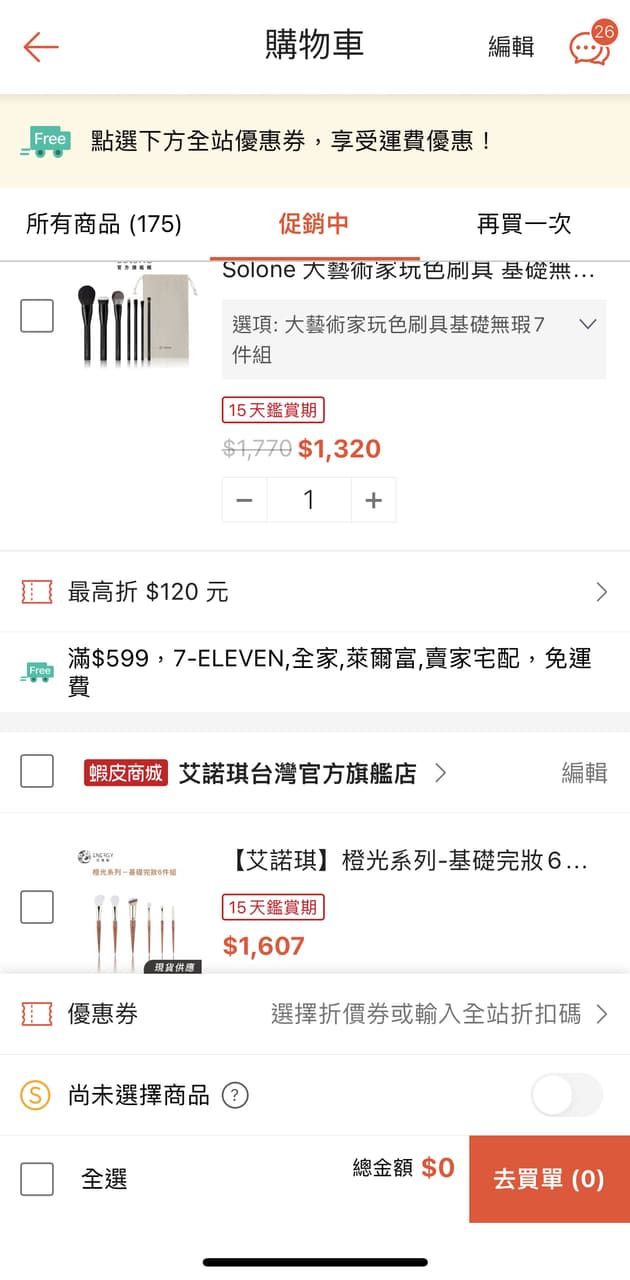This screenshot has height=1280, width=630.
Task: Proceed with 去買單 checkout button
Action: 549,1179
